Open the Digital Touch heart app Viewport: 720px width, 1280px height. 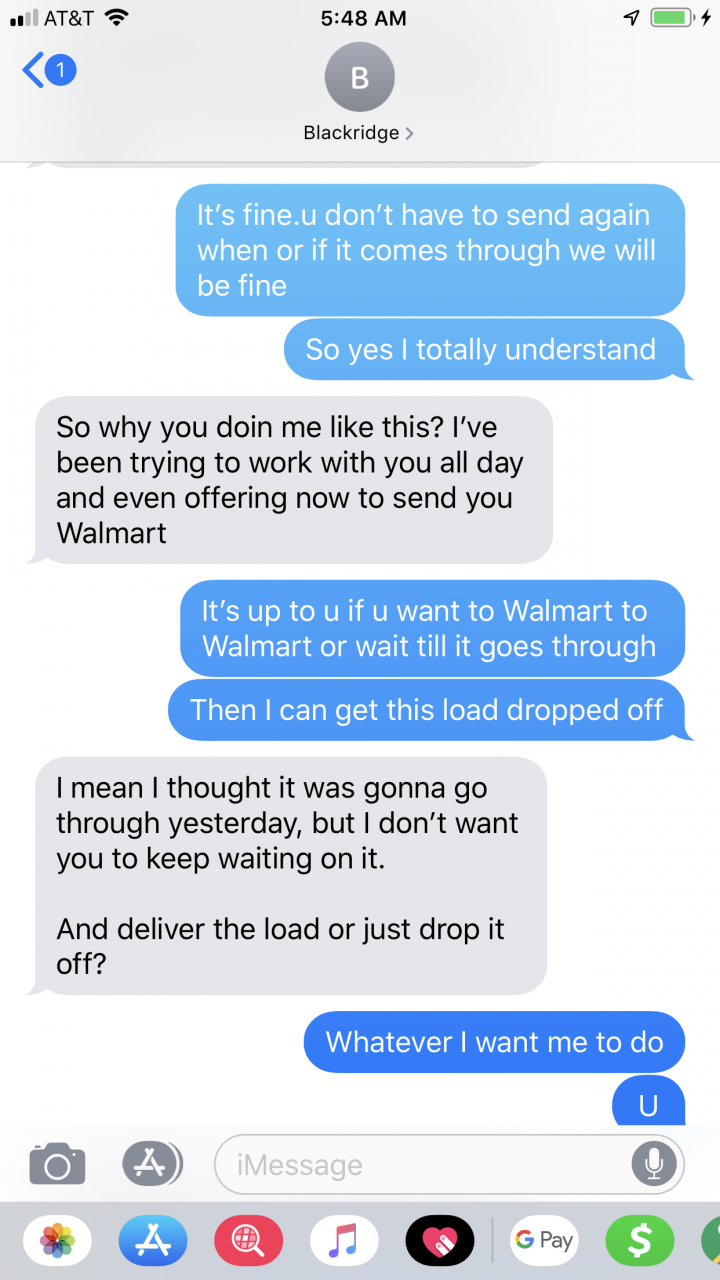coord(440,1241)
